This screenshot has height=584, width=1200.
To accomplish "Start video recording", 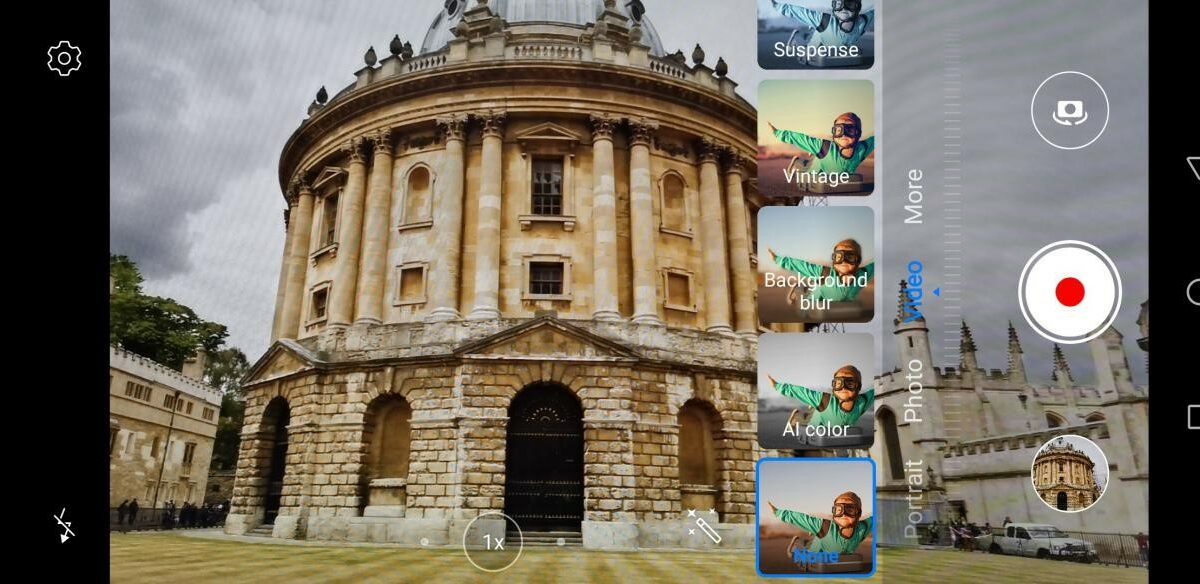I will pyautogui.click(x=1069, y=292).
